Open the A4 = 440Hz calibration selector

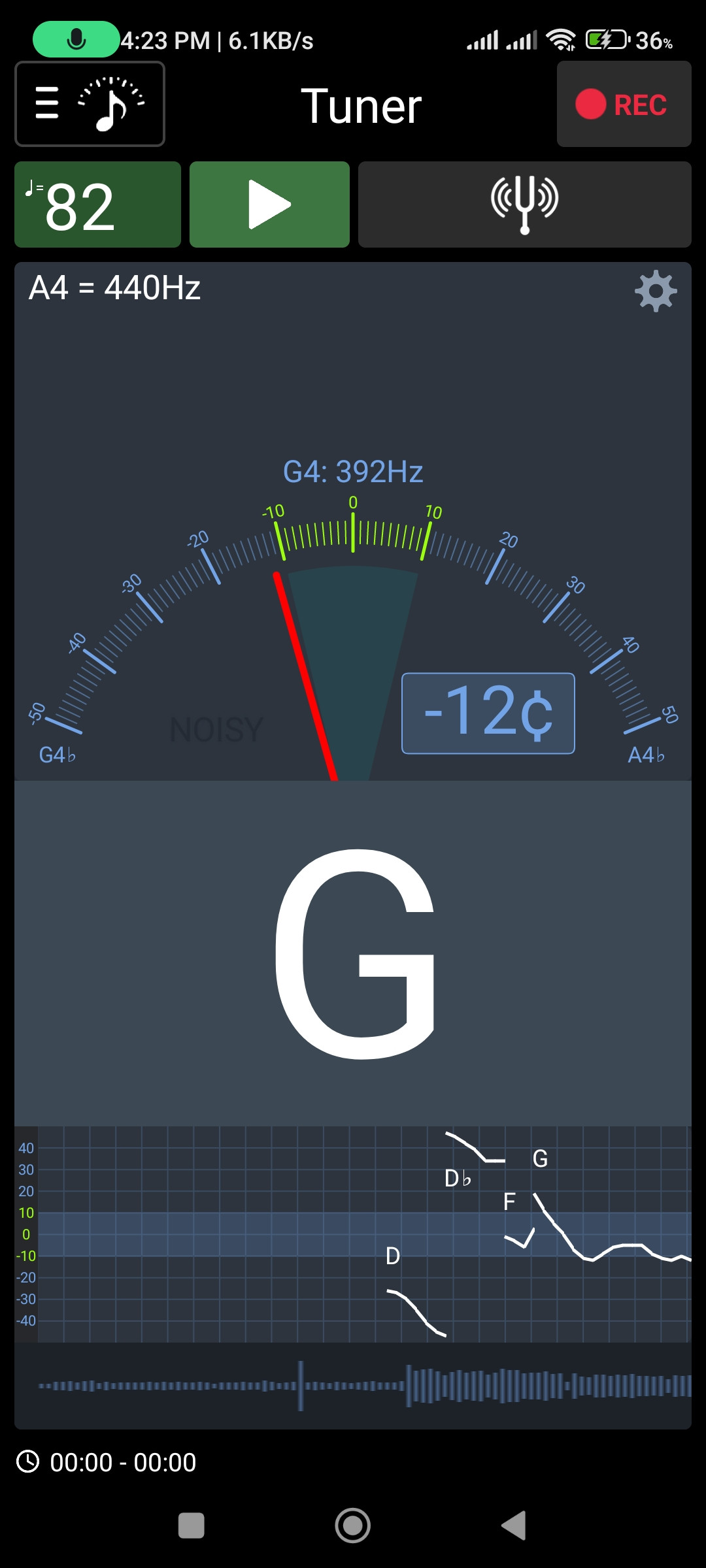114,287
